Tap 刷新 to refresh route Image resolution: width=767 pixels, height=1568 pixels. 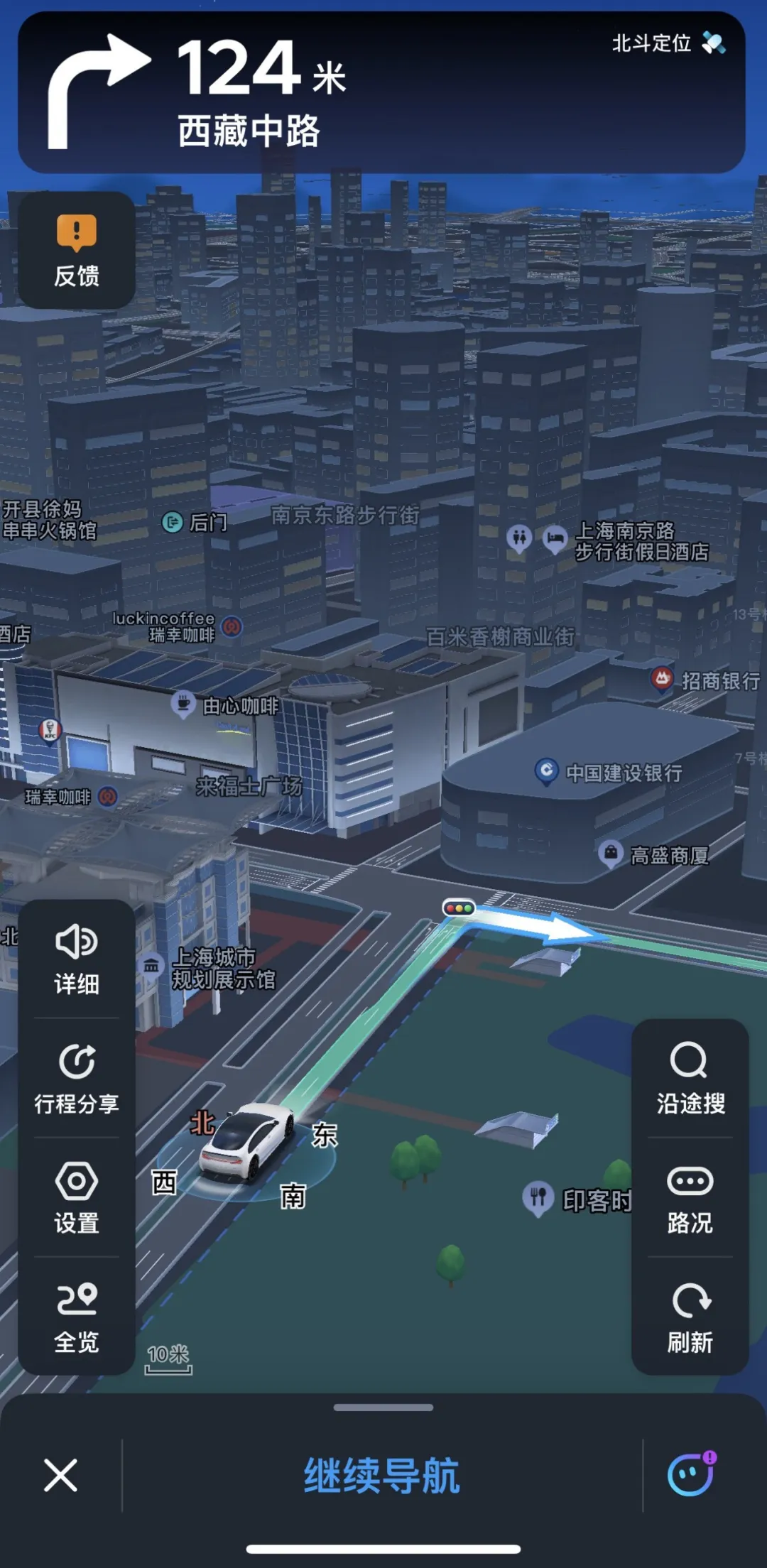tap(690, 1317)
